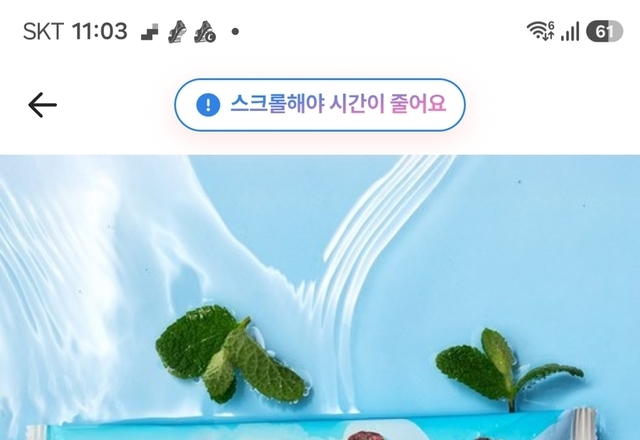Open the mint product image
This screenshot has height=440, width=640.
320,298
